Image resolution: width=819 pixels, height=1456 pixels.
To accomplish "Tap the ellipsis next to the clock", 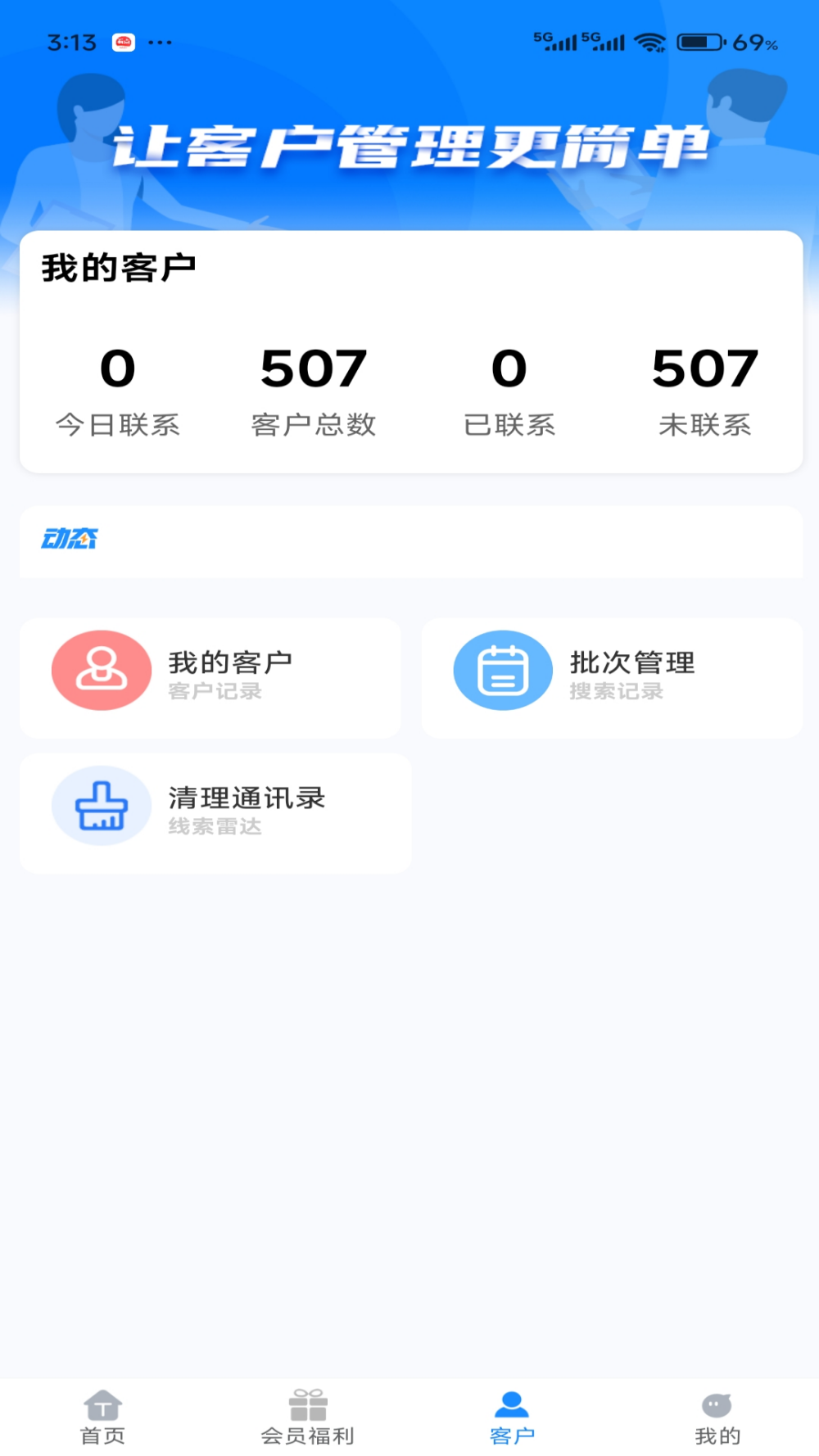I will pos(161,42).
